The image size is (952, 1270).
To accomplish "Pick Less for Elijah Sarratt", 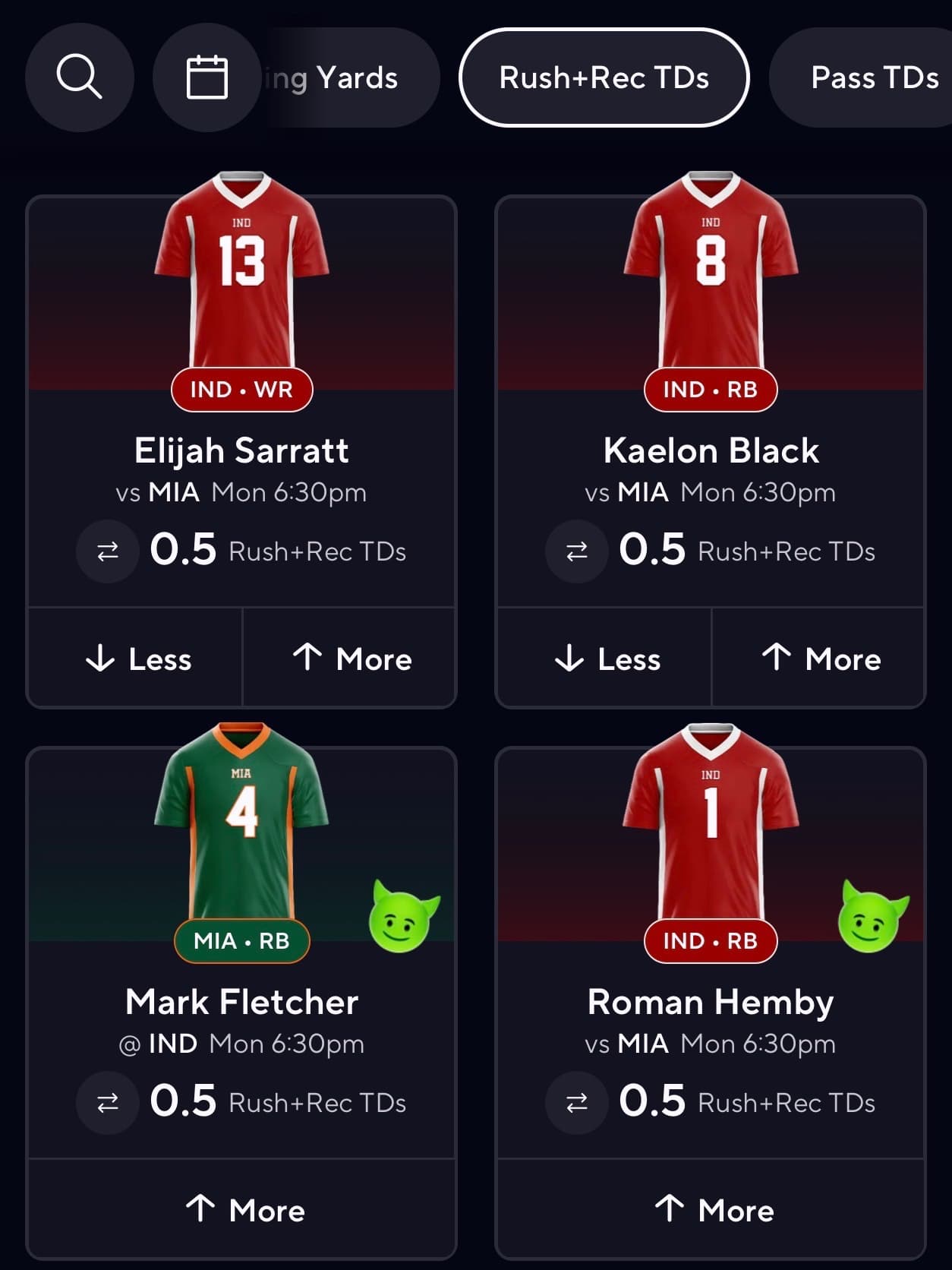I will pos(137,659).
